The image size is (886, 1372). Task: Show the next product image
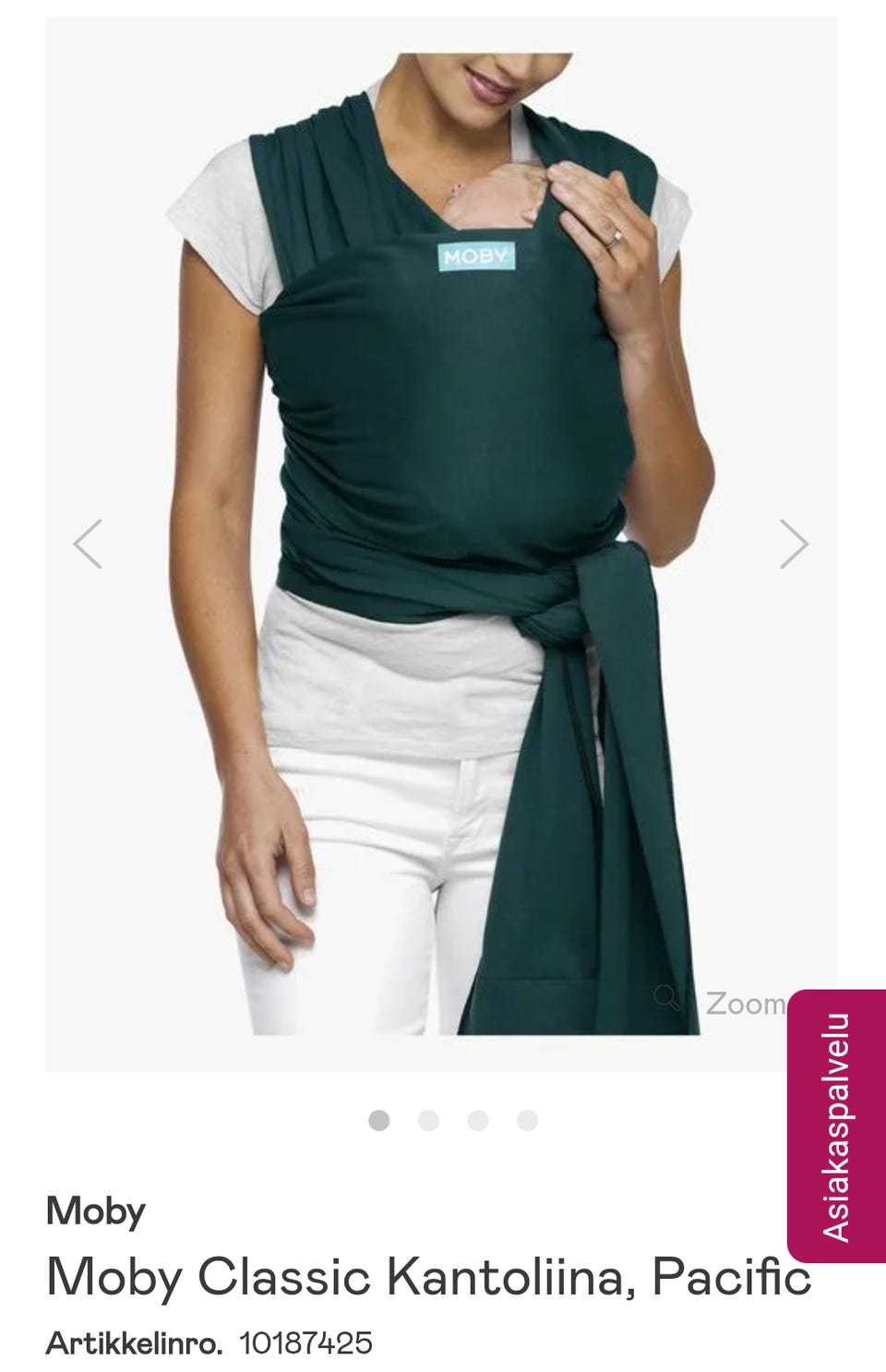click(794, 544)
